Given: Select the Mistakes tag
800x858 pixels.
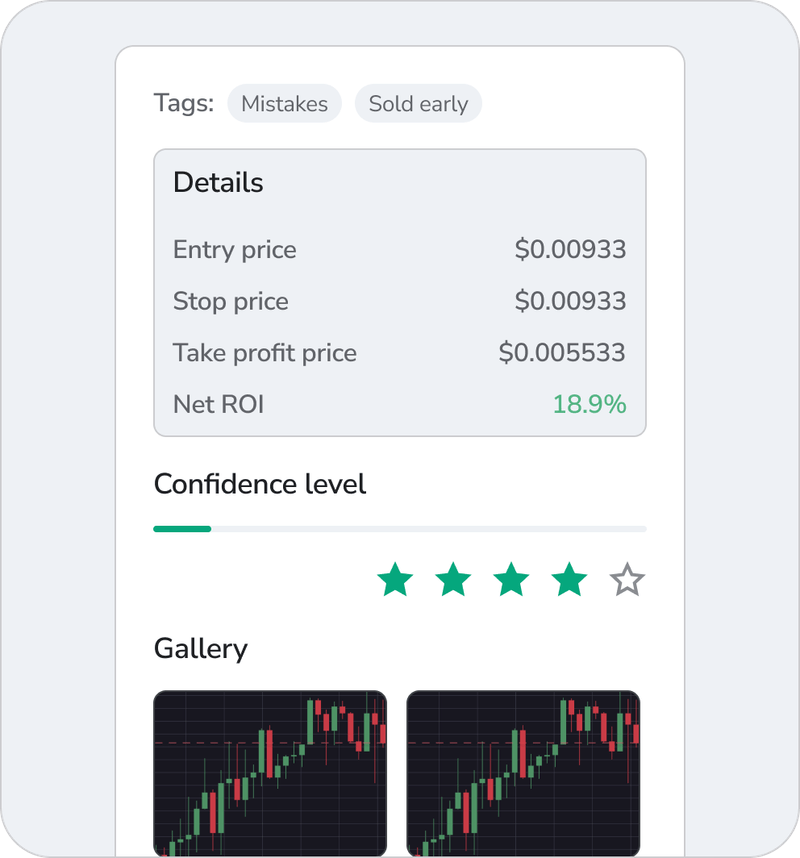Looking at the screenshot, I should 284,103.
